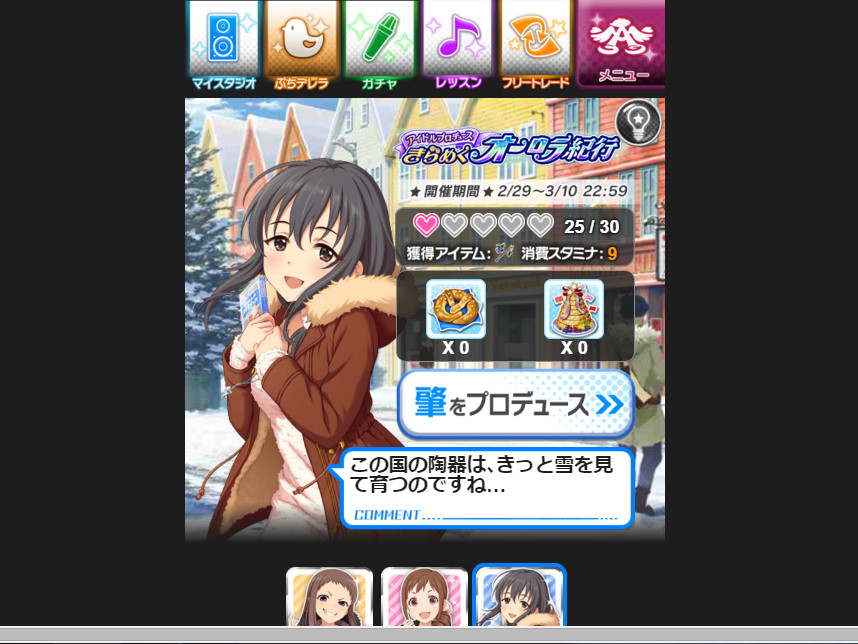This screenshot has width=858, height=644.
Task: Open the メニュー menu
Action: pos(621,44)
